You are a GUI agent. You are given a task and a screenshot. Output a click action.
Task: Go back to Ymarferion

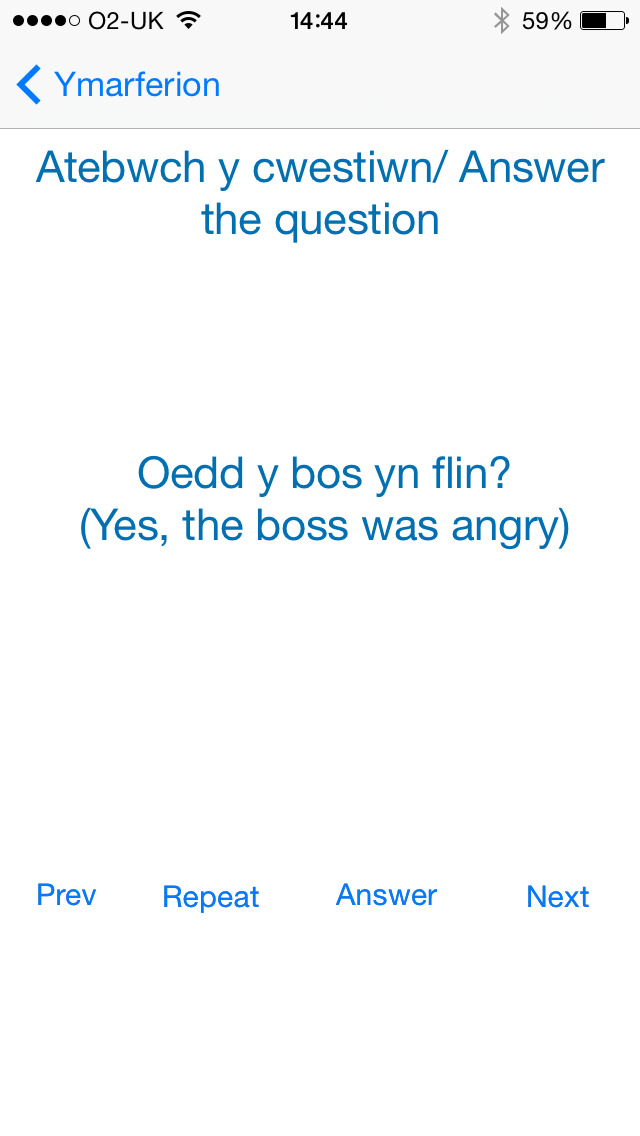coord(118,85)
